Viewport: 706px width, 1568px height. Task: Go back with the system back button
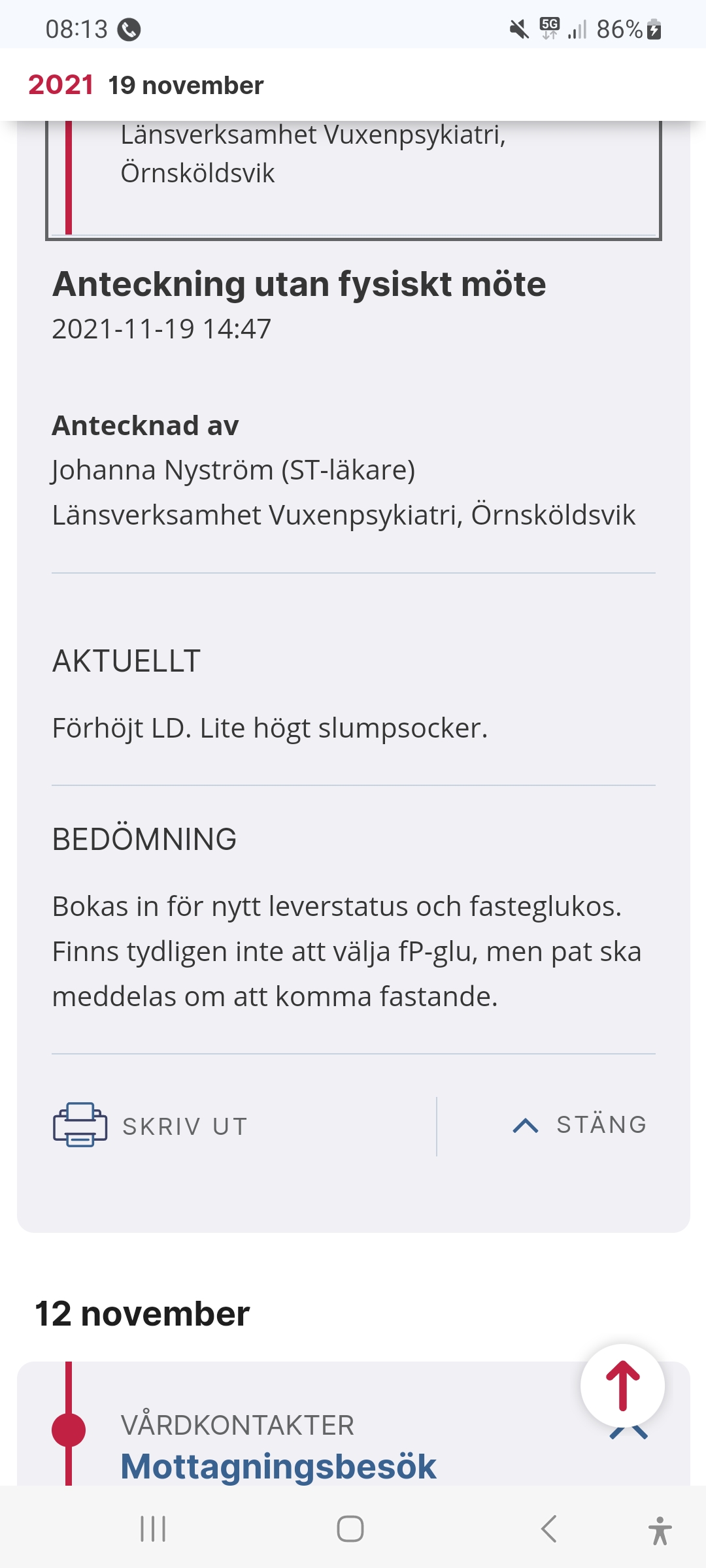tap(549, 1529)
